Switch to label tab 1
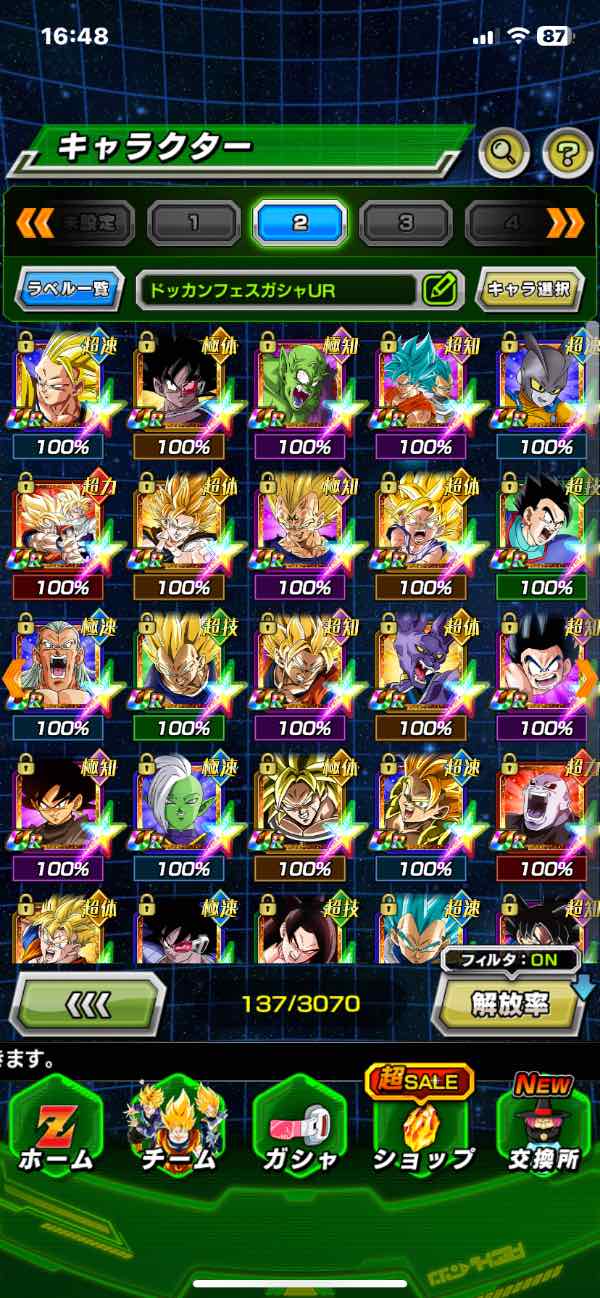Viewport: 600px width, 1298px height. pos(194,222)
